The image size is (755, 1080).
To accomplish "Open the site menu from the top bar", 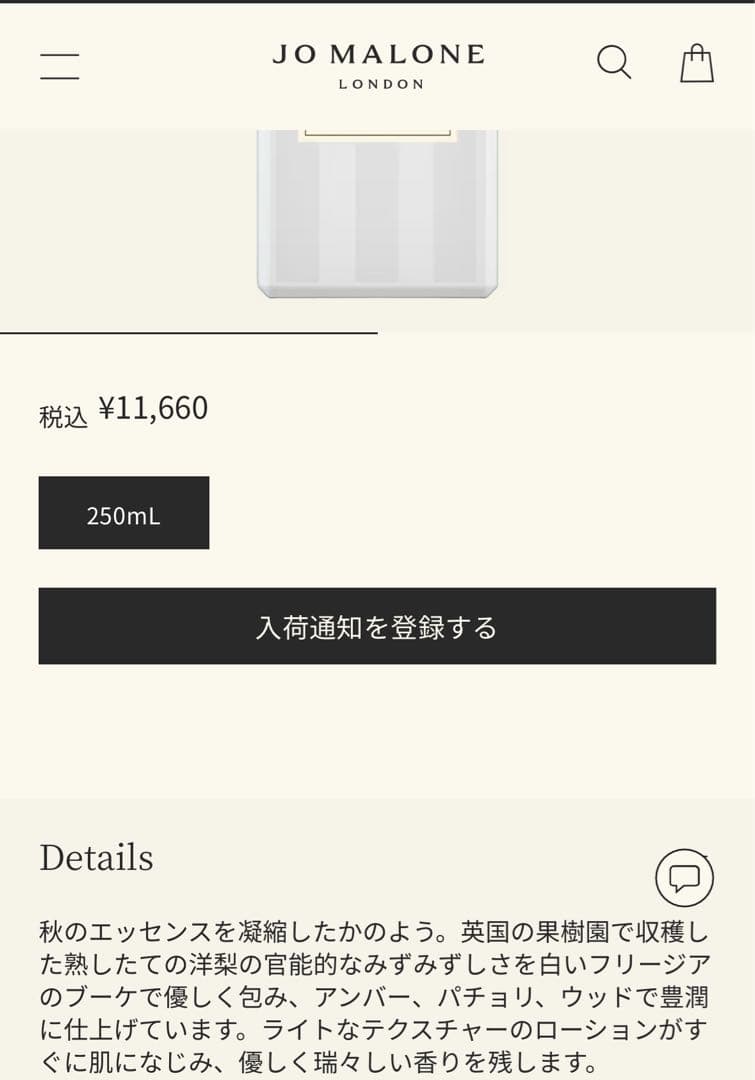I will click(60, 64).
